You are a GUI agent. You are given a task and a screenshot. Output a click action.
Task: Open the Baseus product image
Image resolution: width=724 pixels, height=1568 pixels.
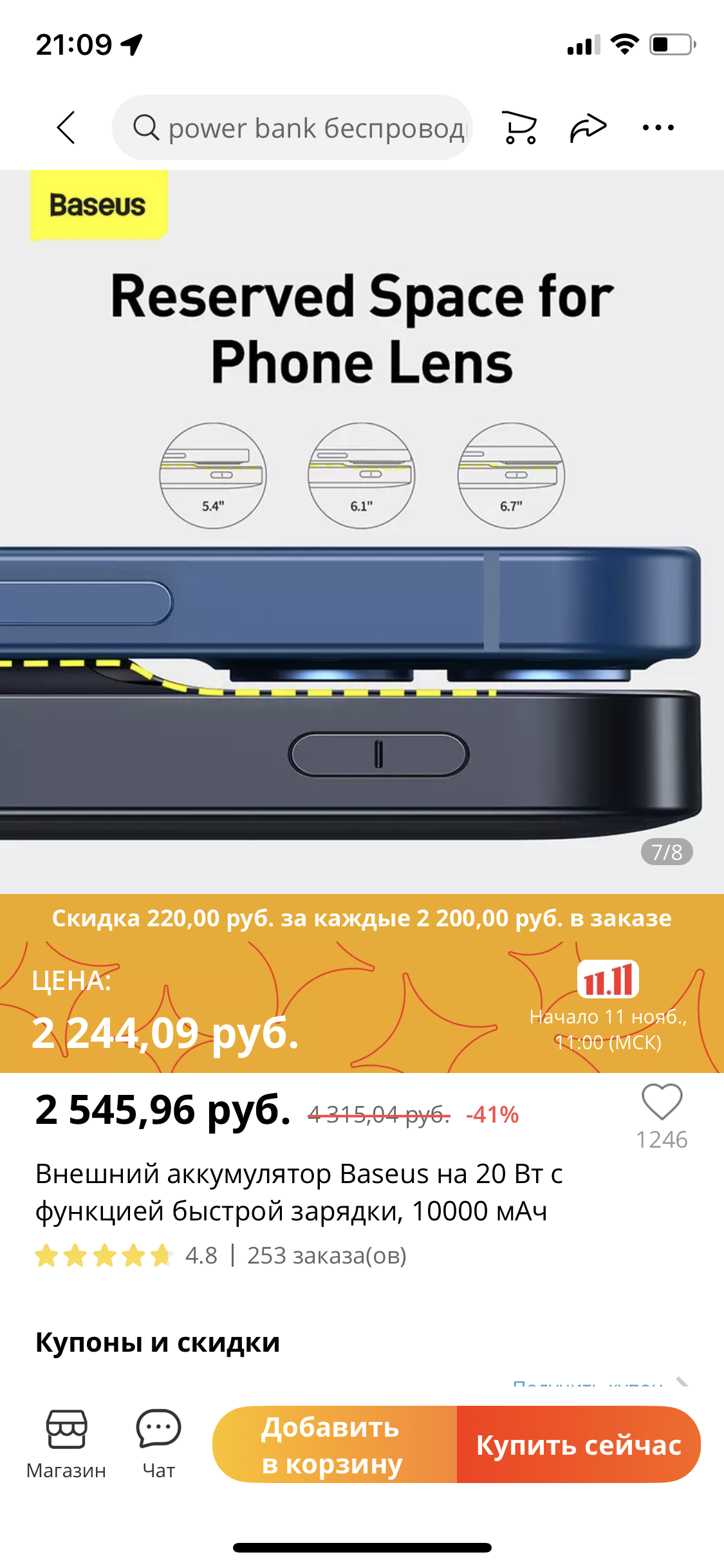(362, 532)
